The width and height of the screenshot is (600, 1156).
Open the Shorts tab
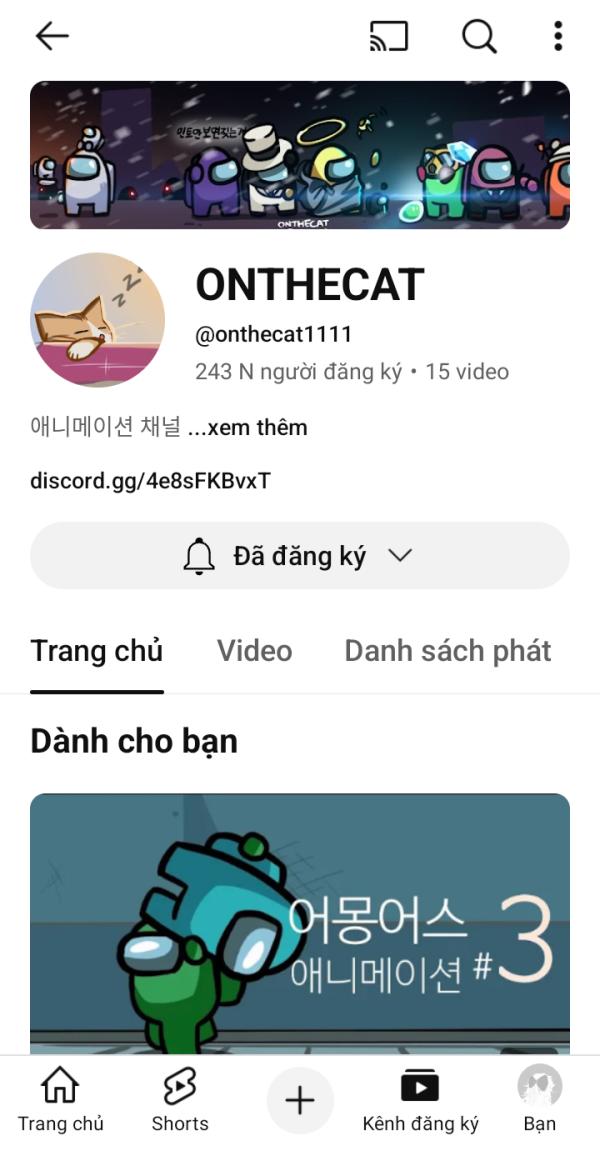coord(180,1100)
